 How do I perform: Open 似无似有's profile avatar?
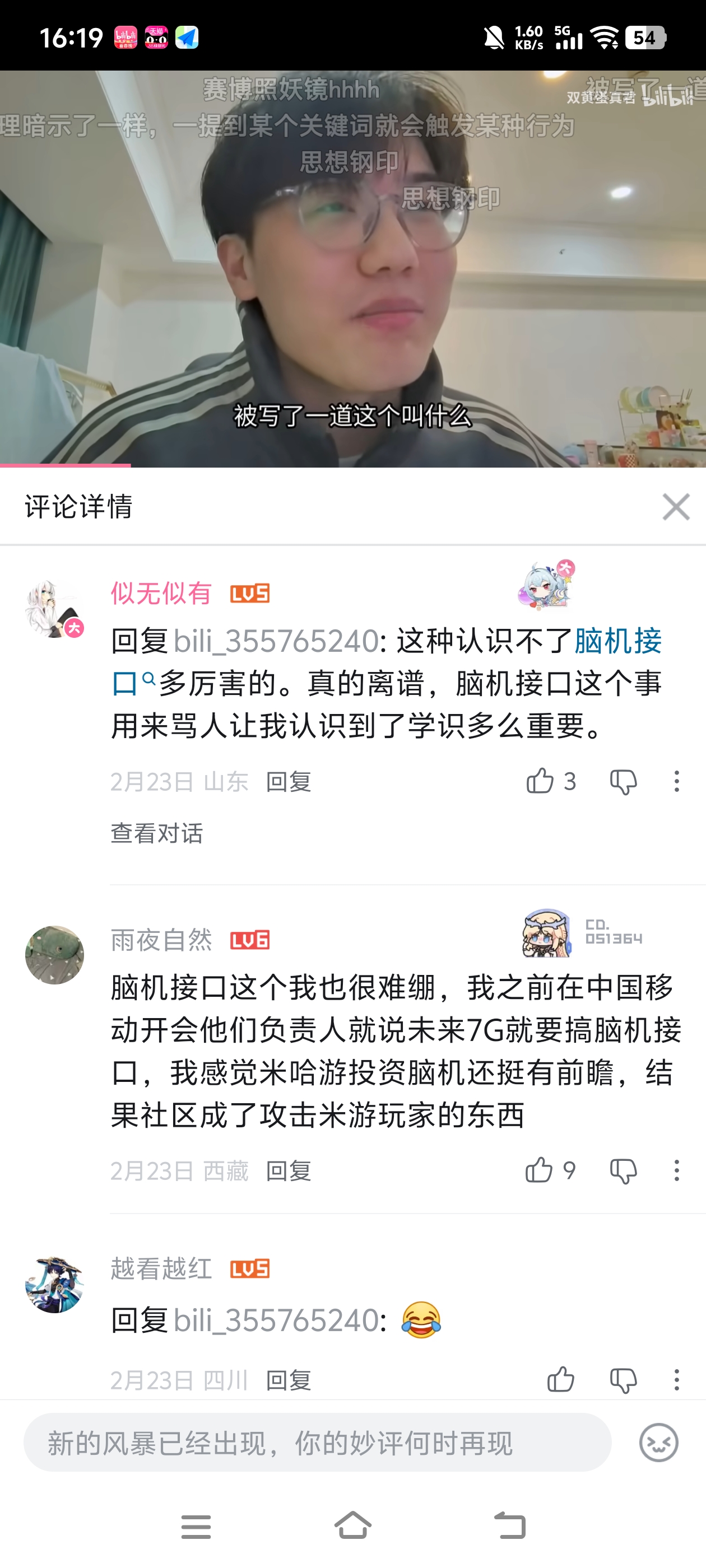[x=55, y=609]
